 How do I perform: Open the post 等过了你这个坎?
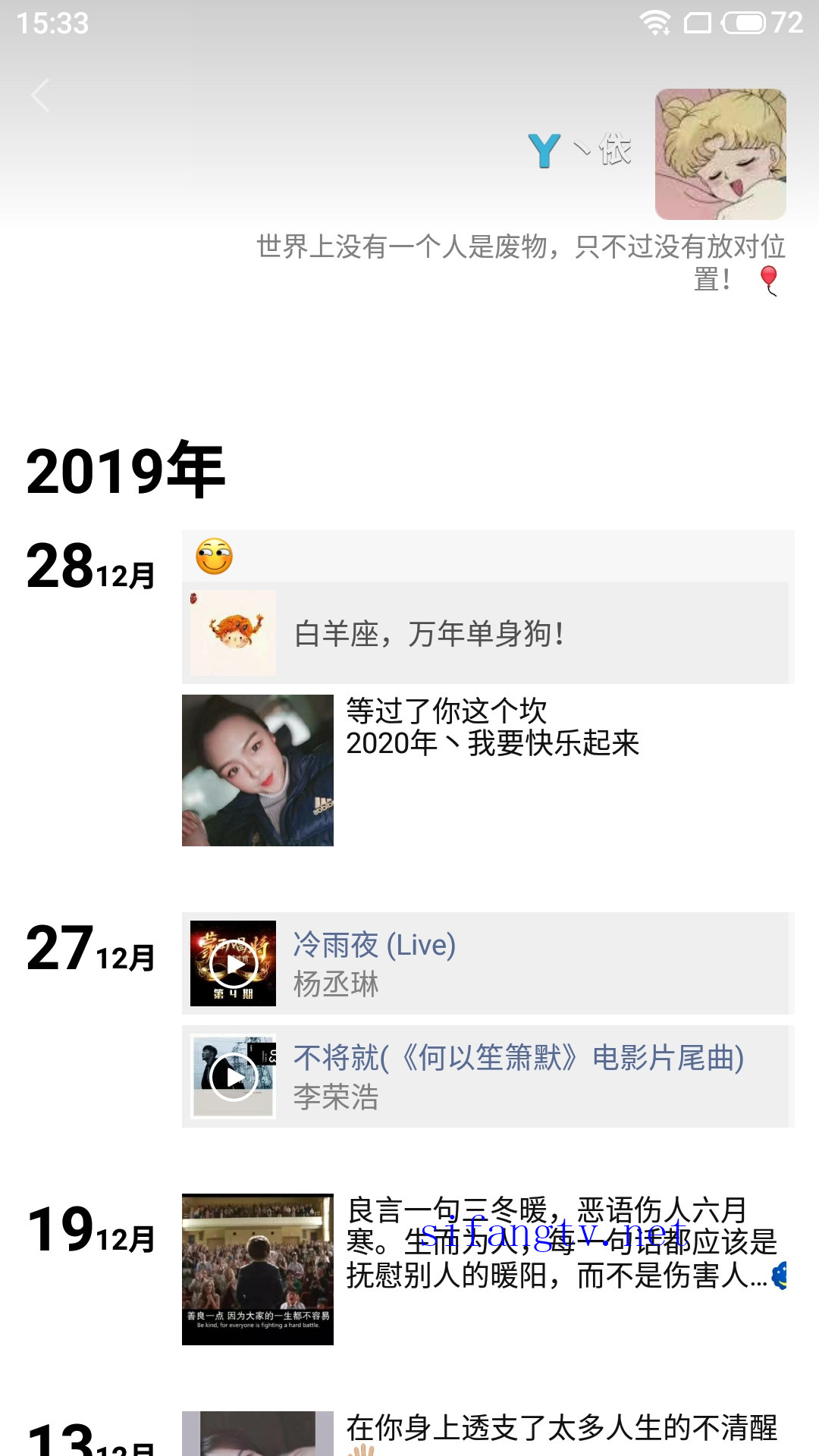click(x=493, y=728)
